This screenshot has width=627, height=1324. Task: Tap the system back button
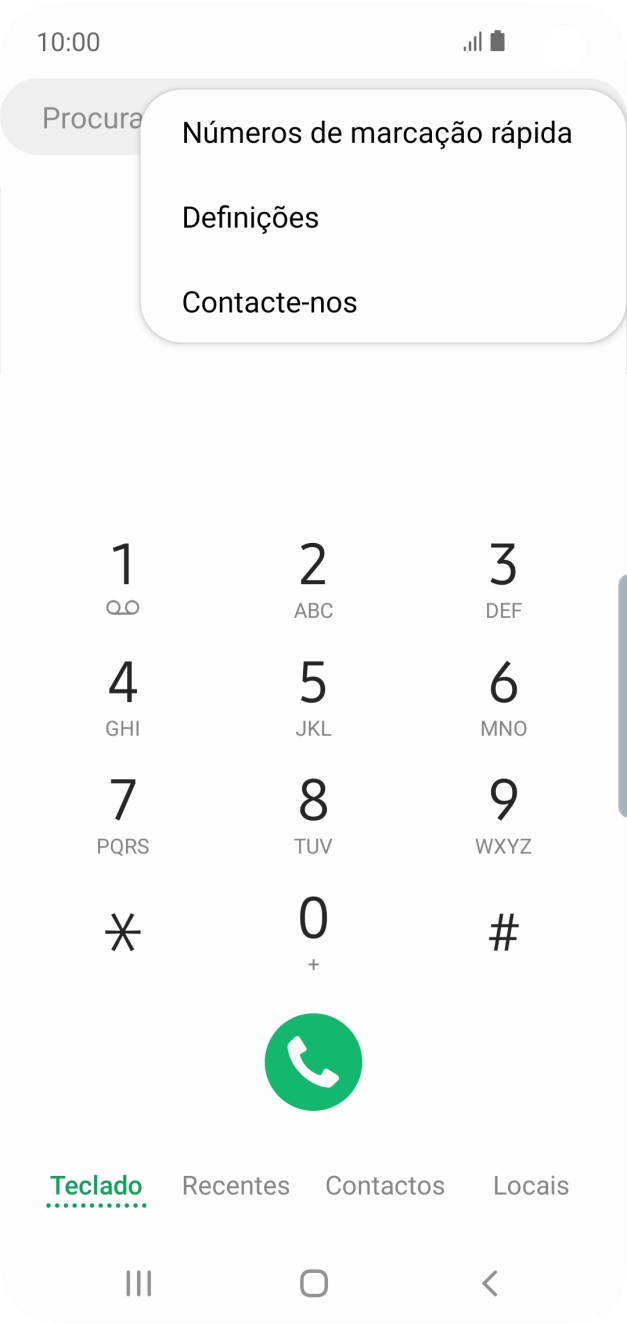(x=489, y=1283)
